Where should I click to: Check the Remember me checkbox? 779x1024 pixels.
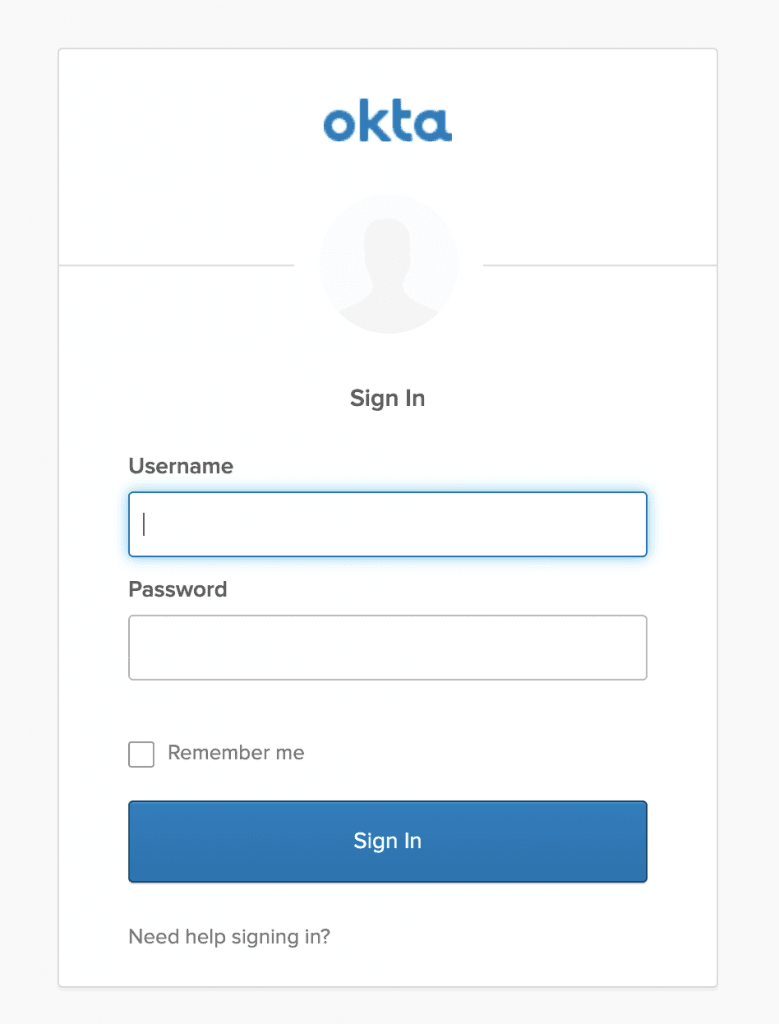pyautogui.click(x=142, y=754)
